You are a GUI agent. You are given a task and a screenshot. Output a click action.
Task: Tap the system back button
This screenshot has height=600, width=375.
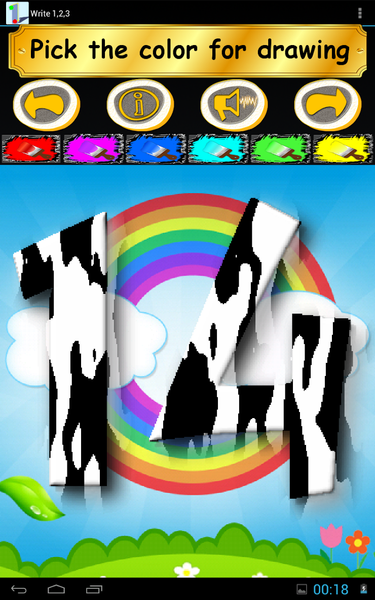pos(19,589)
